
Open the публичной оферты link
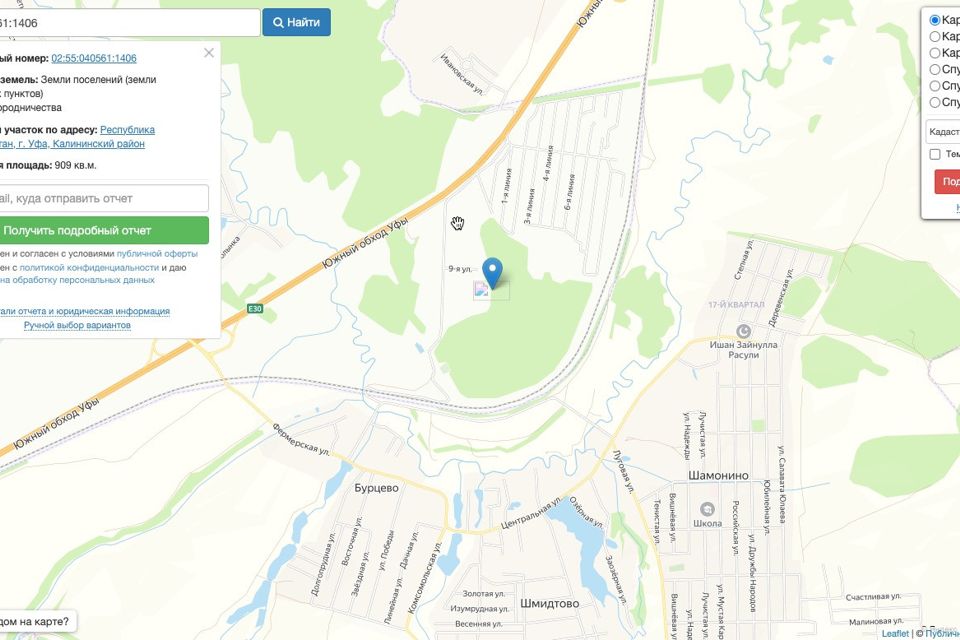click(x=157, y=254)
